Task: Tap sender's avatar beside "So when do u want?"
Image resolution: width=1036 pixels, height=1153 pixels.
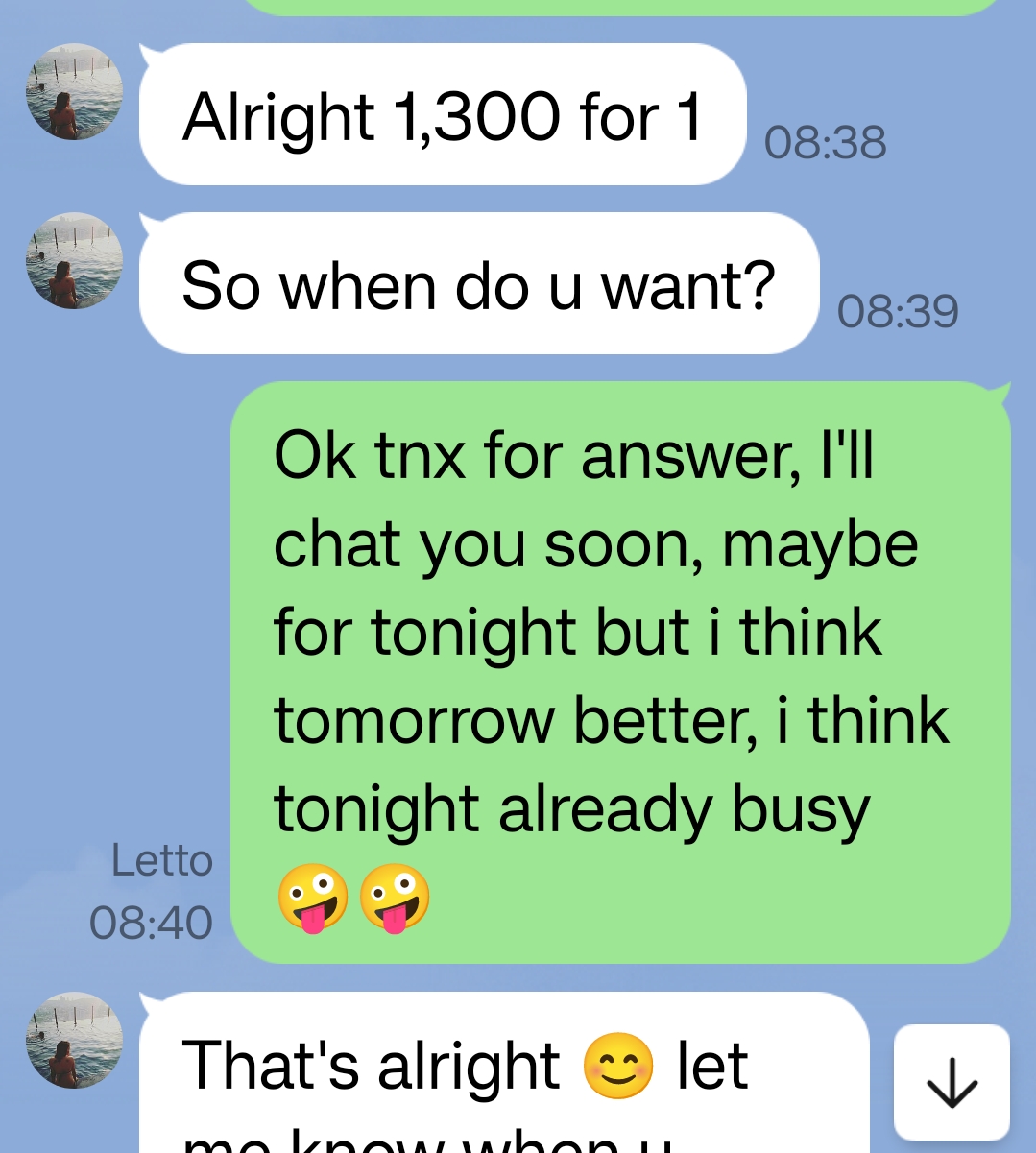Action: point(74,261)
